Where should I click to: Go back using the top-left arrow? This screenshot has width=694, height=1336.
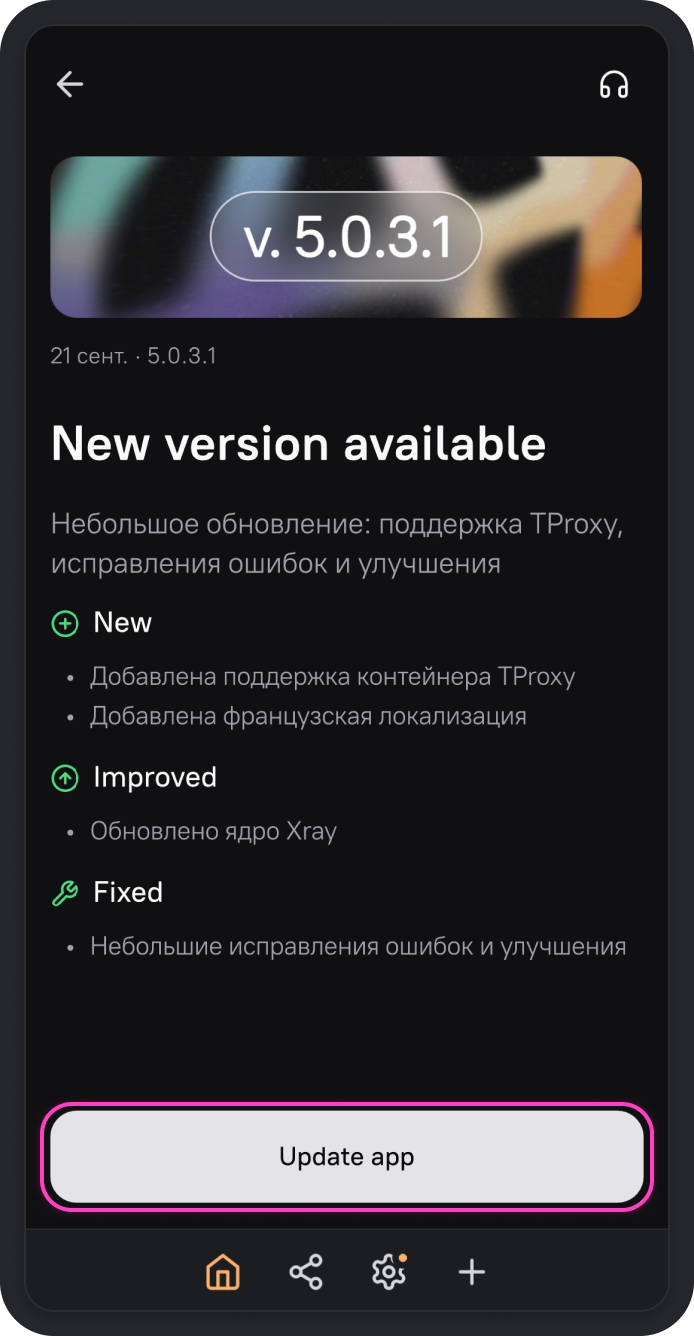[69, 85]
